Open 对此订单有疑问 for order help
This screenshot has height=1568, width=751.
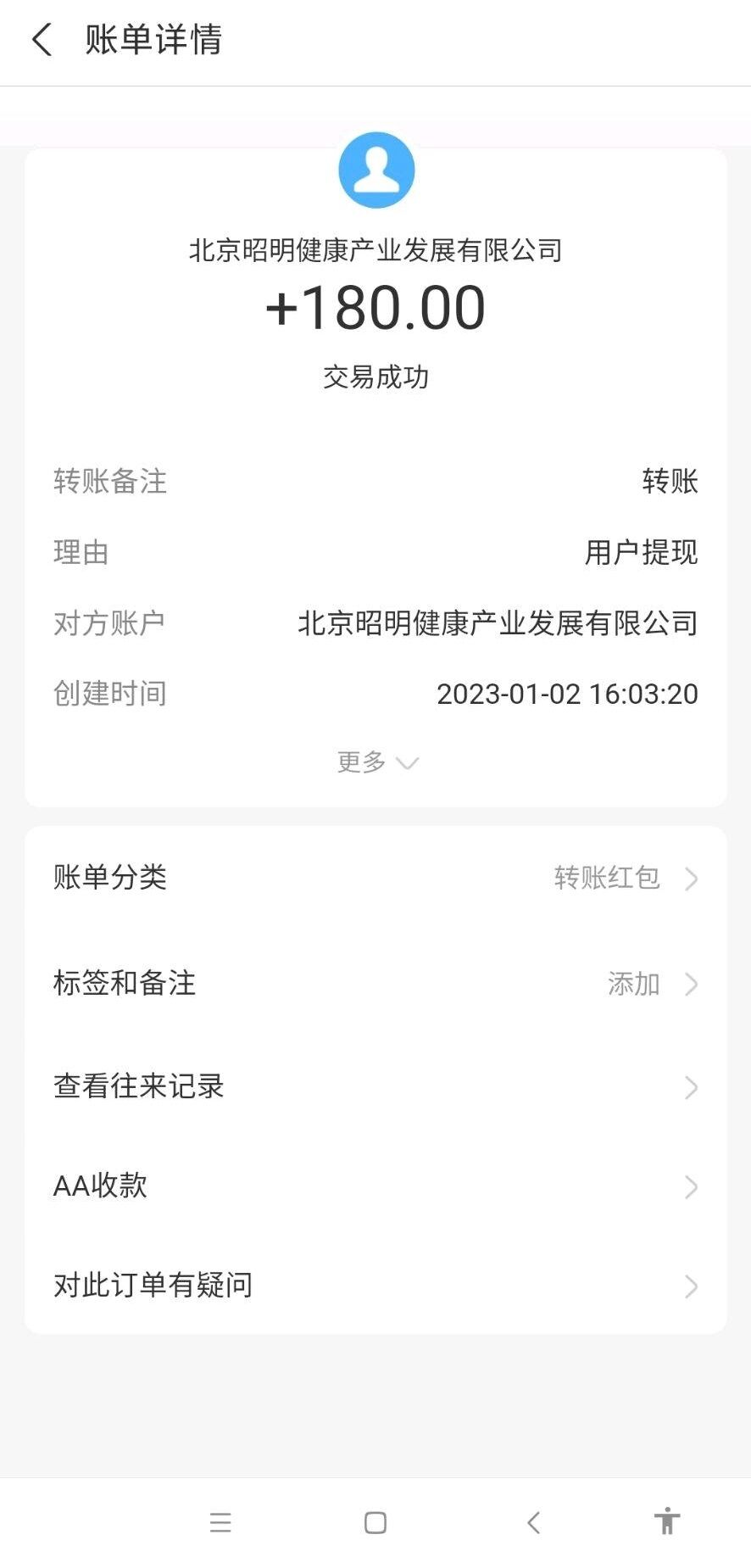(x=153, y=1286)
